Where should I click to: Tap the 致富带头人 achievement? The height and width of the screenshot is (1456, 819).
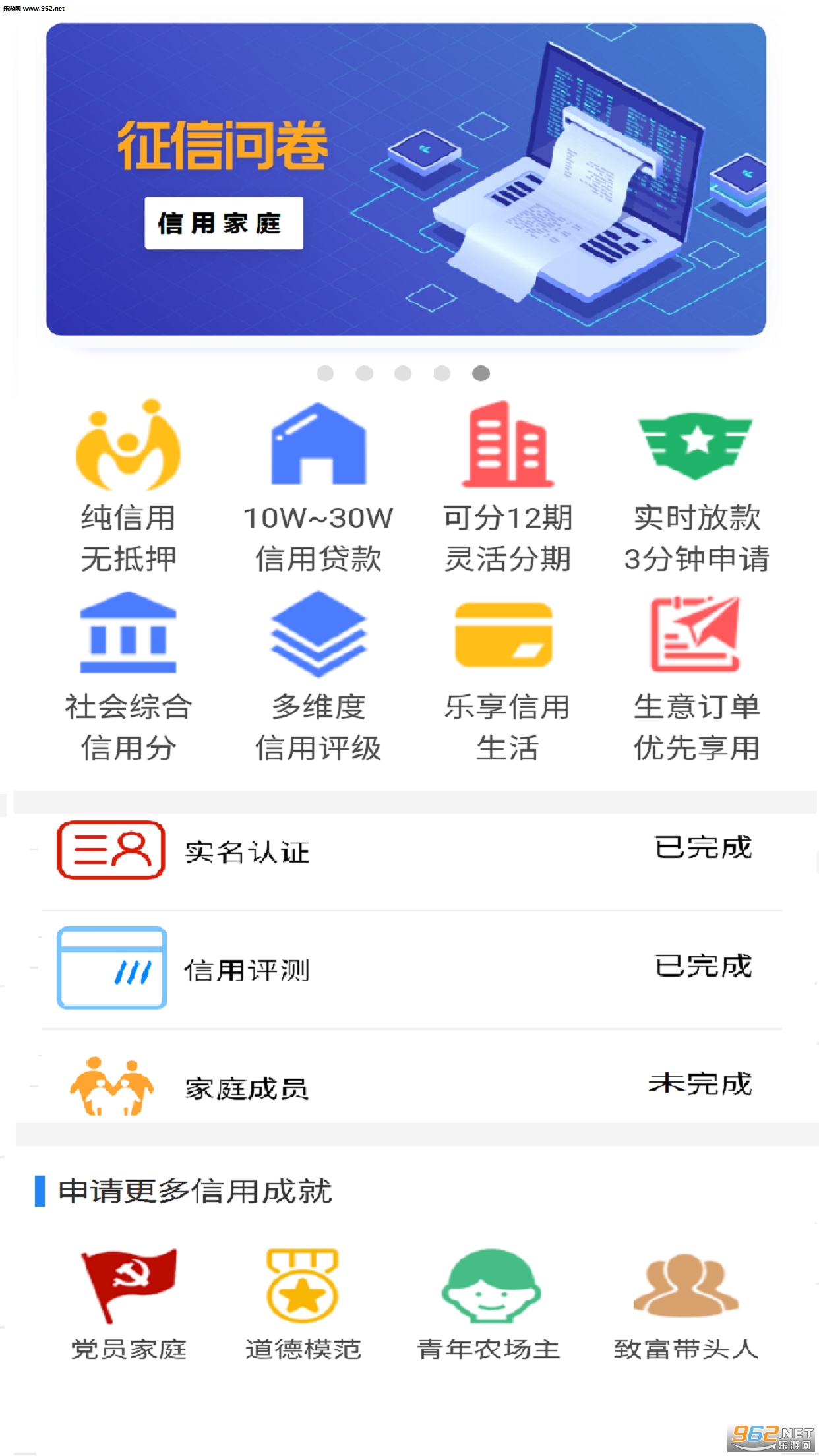[x=686, y=1302]
